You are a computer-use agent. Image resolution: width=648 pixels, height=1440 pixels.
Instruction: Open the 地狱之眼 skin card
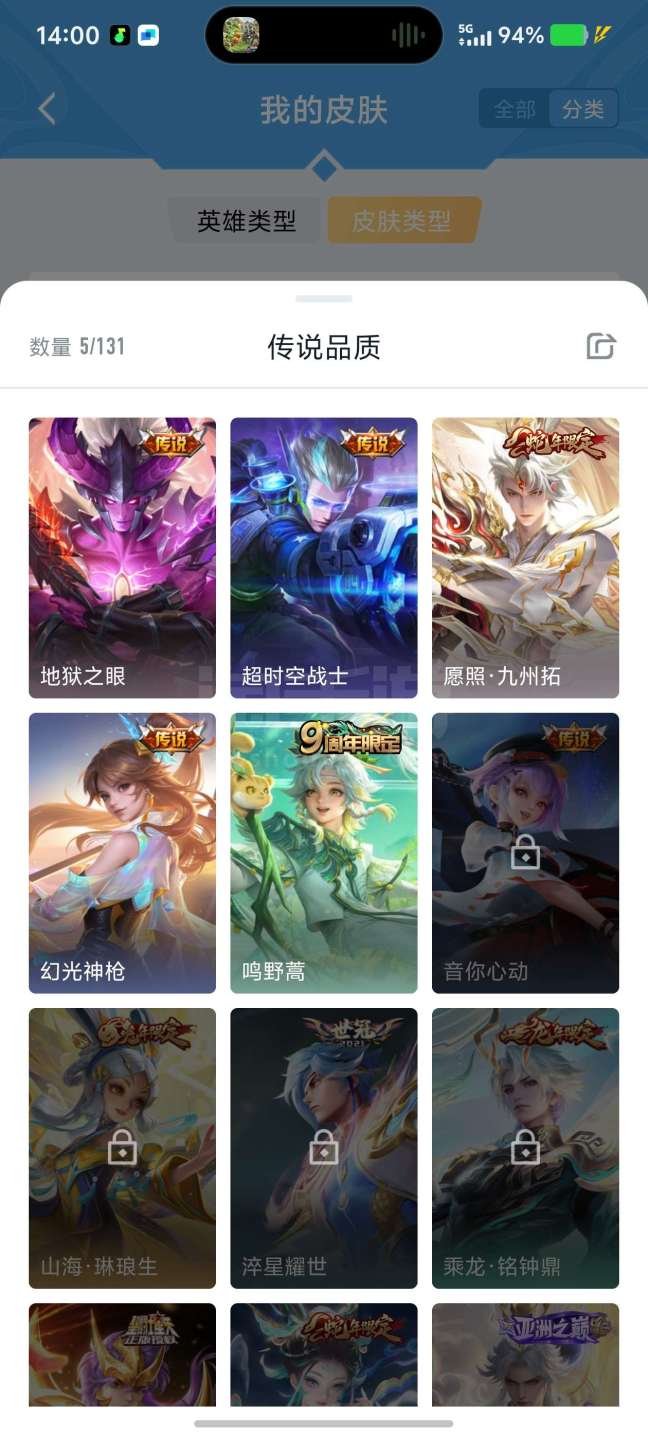click(x=122, y=557)
